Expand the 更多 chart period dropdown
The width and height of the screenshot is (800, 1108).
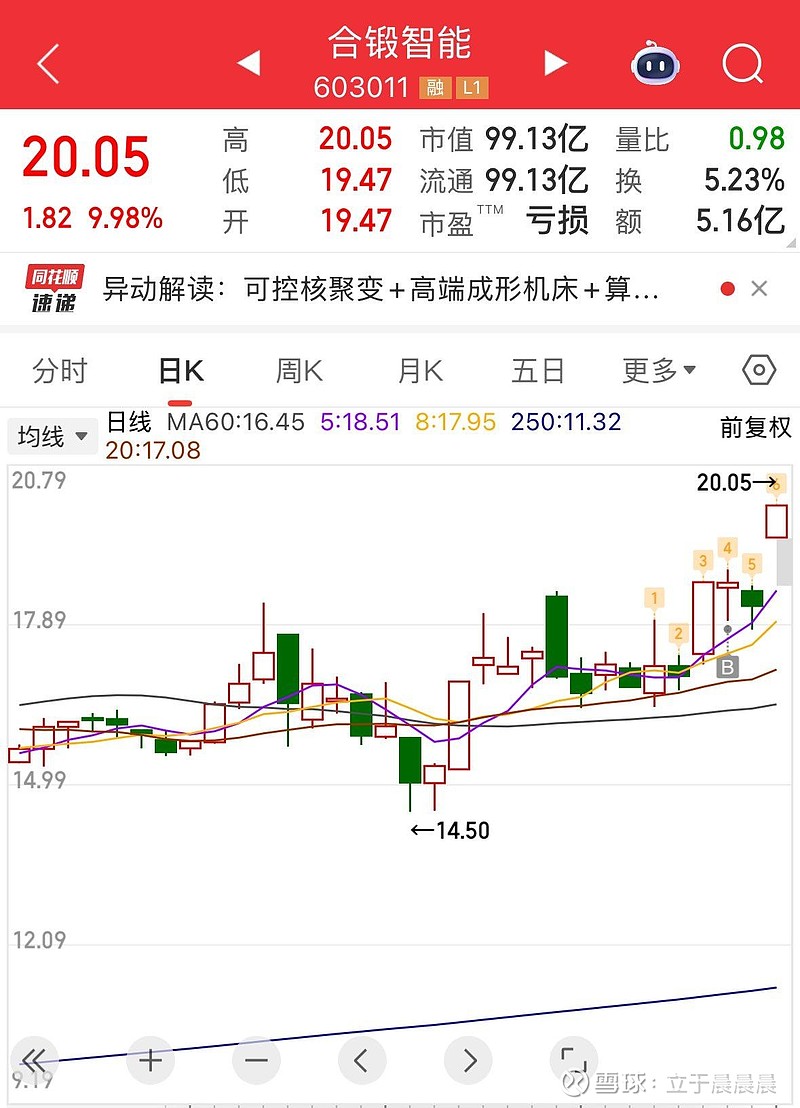(659, 371)
